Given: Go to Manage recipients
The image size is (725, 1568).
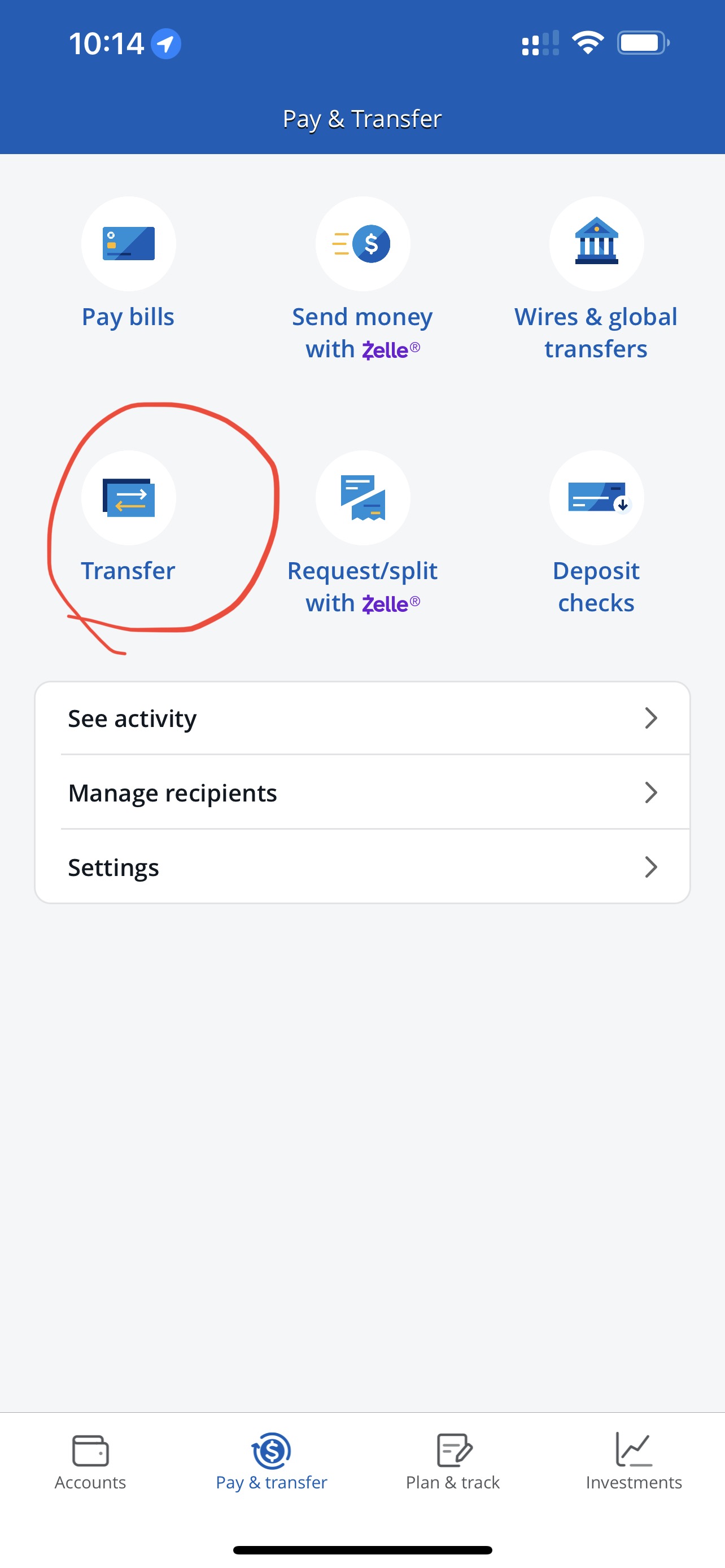Looking at the screenshot, I should 363,792.
